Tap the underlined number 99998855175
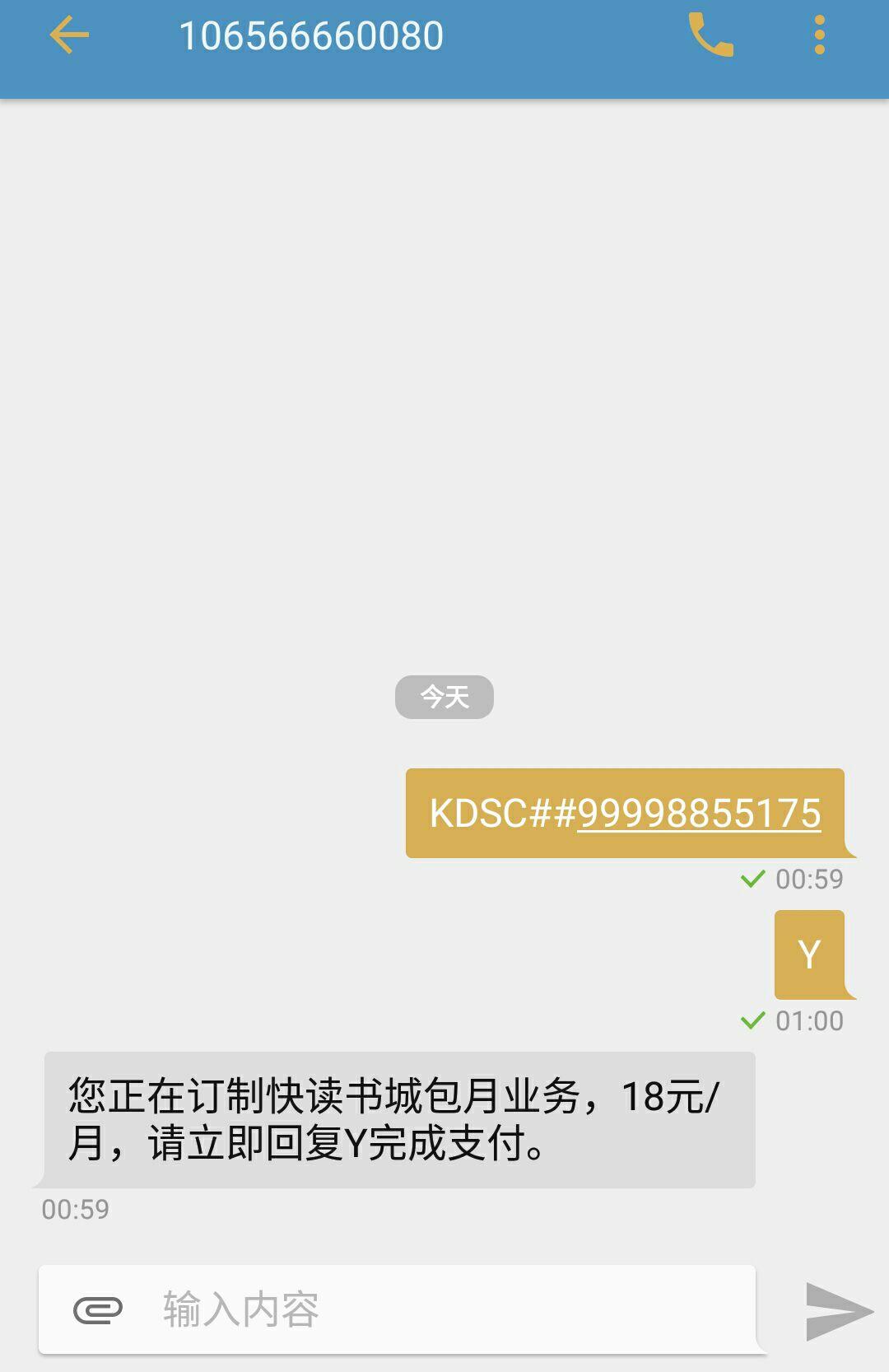The image size is (889, 1372). pyautogui.click(x=699, y=814)
